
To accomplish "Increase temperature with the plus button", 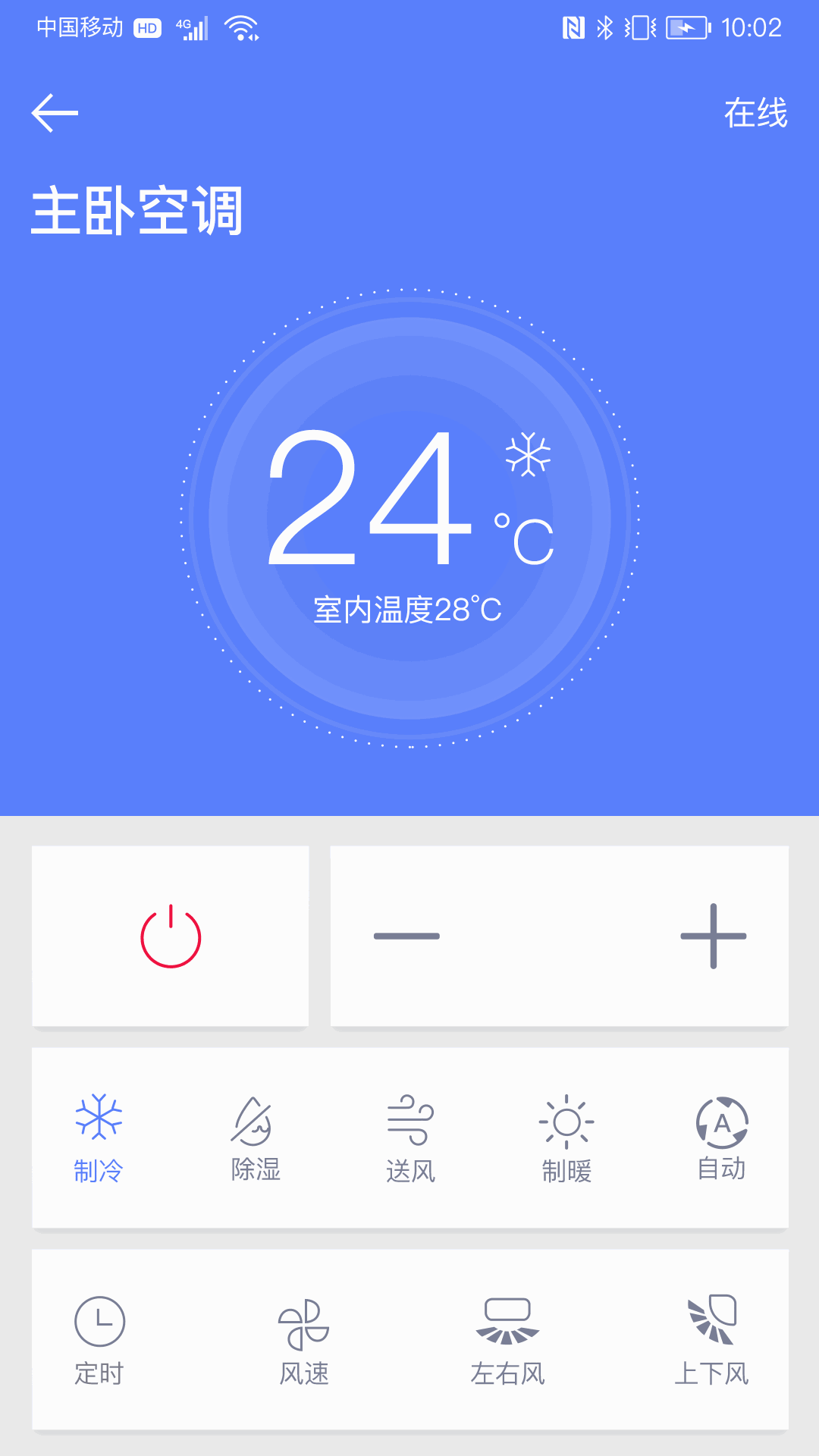I will pos(713,937).
